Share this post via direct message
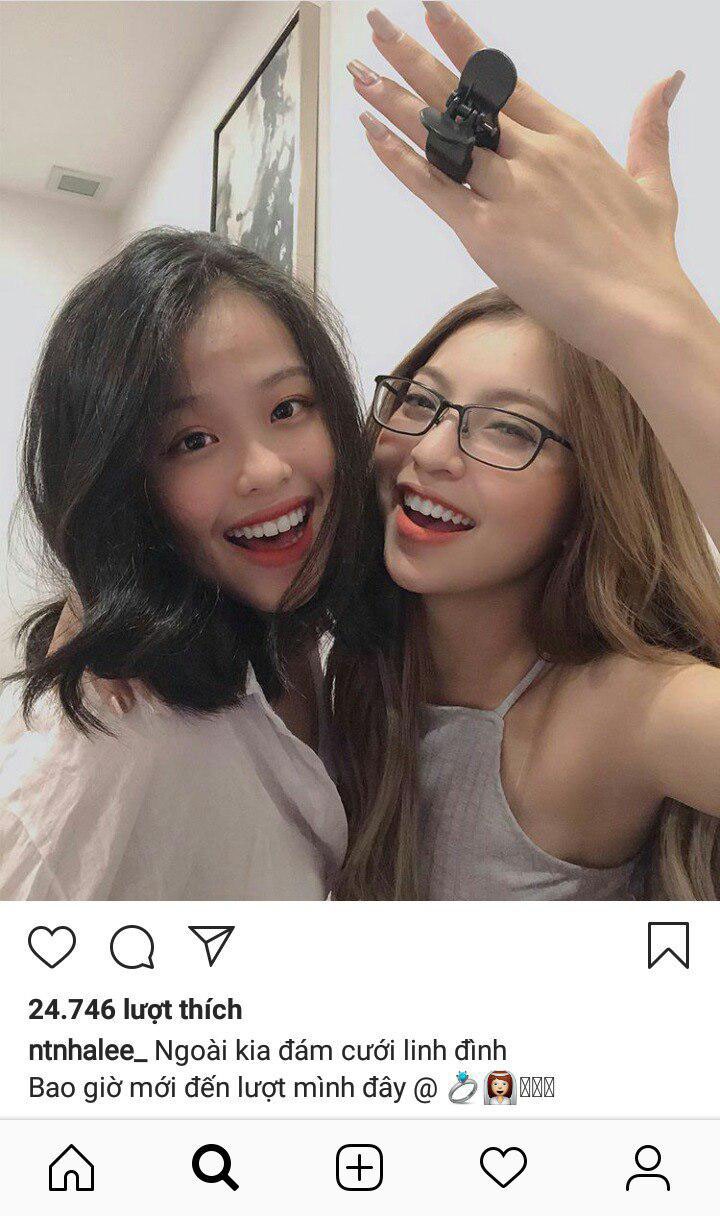Image resolution: width=720 pixels, height=1216 pixels. coord(211,945)
